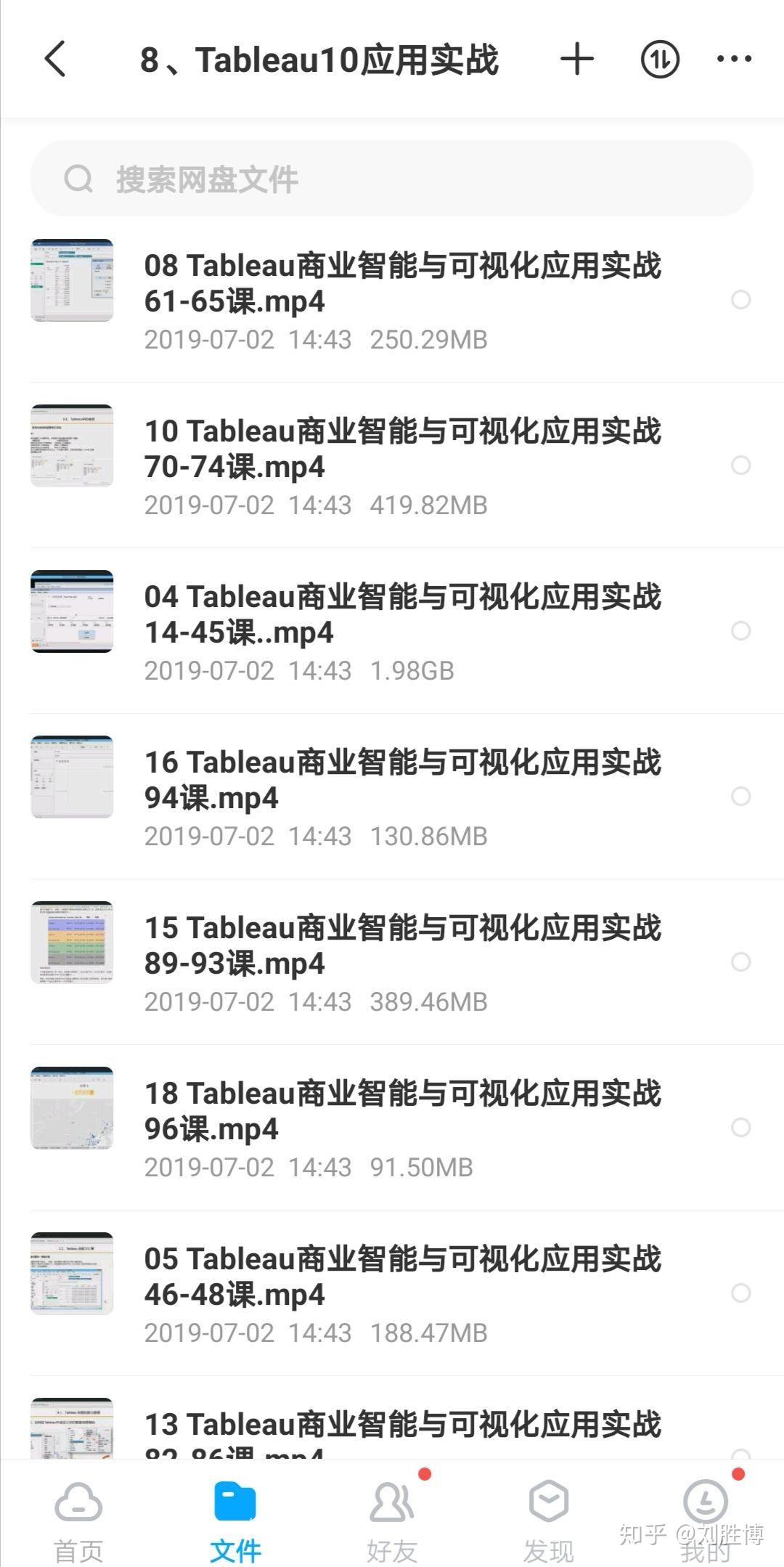Tap the plus icon to add files

577,59
